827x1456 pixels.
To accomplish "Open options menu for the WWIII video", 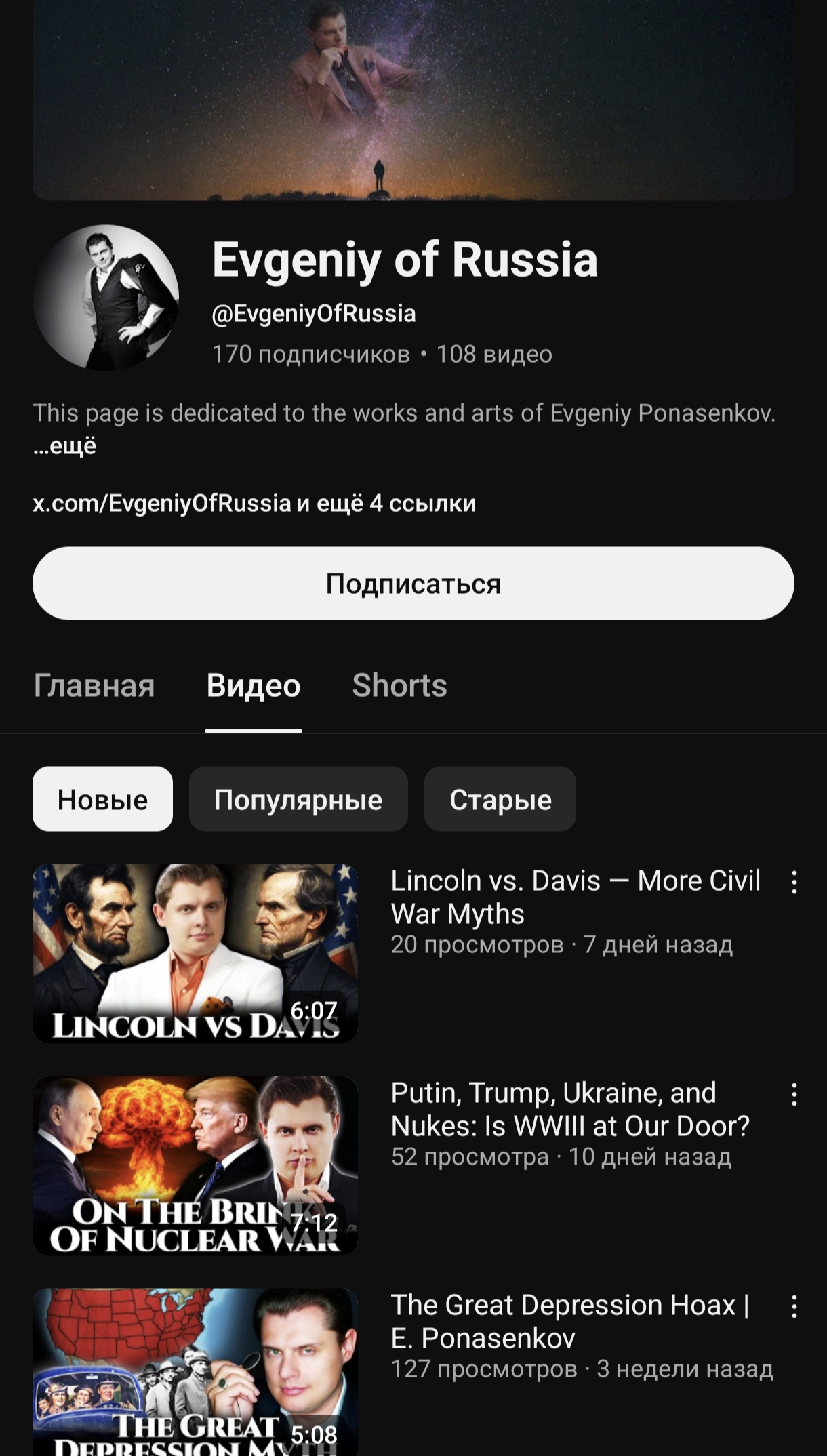I will point(794,1094).
